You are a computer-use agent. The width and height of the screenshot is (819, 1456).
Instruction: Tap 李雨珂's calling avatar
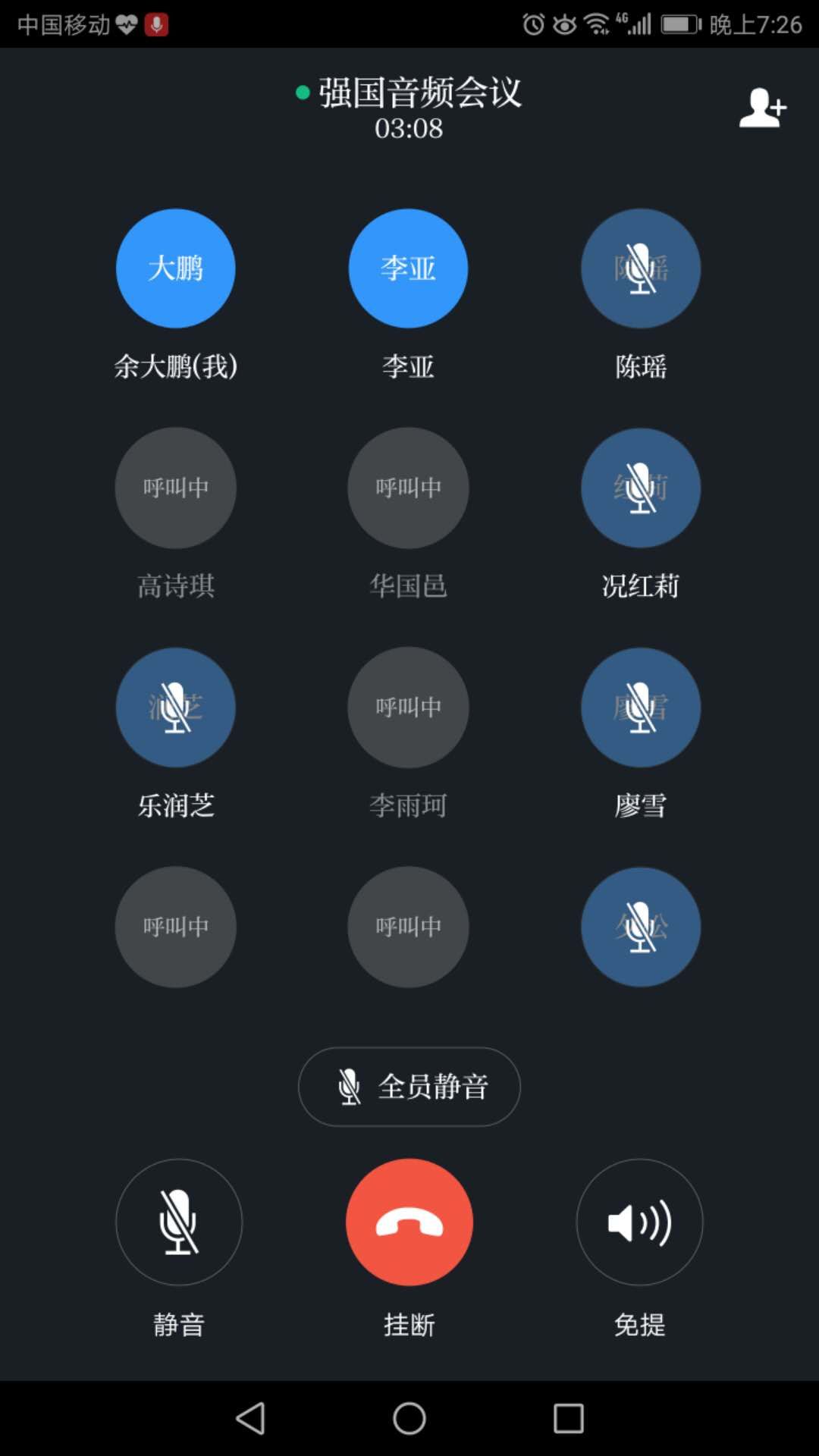tap(408, 707)
